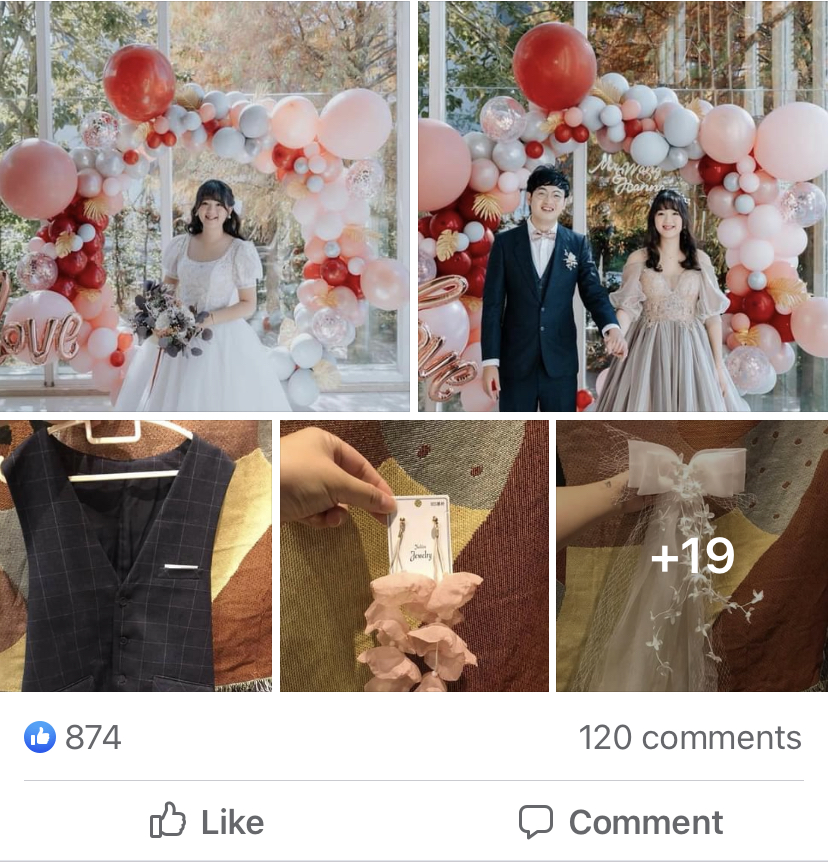Open the photo of the bride alone

(x=205, y=206)
